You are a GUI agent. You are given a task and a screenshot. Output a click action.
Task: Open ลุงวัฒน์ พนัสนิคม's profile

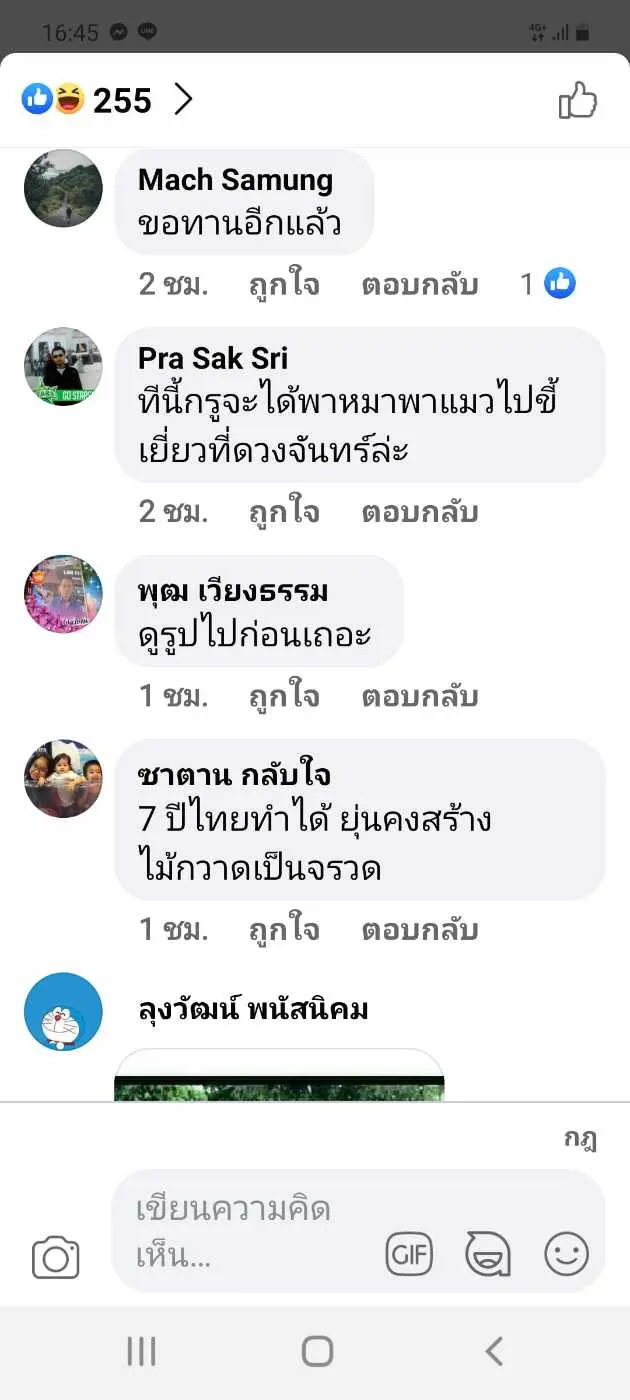(x=253, y=1010)
